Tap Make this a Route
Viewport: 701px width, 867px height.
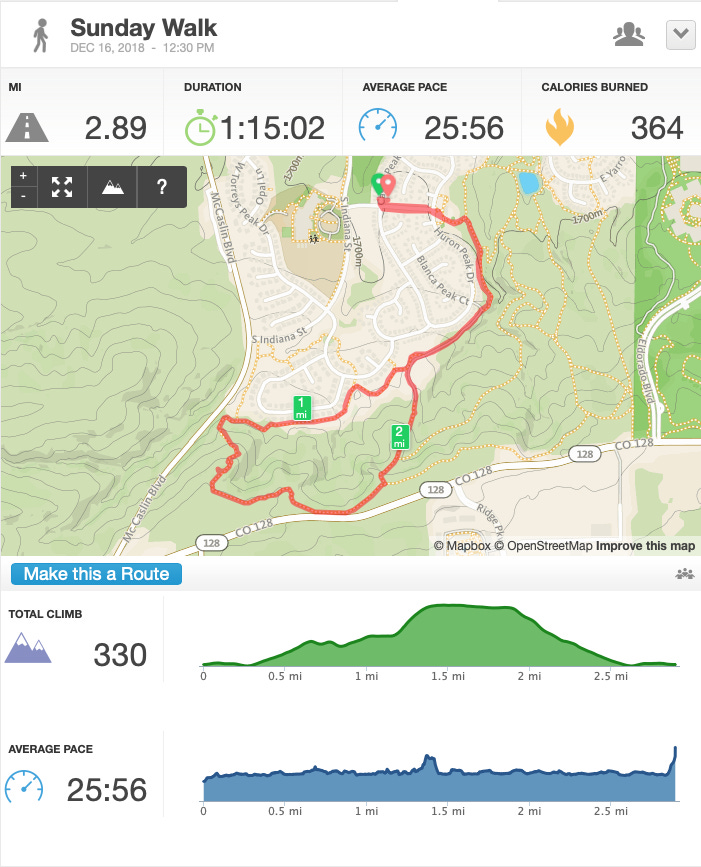pyautogui.click(x=96, y=574)
